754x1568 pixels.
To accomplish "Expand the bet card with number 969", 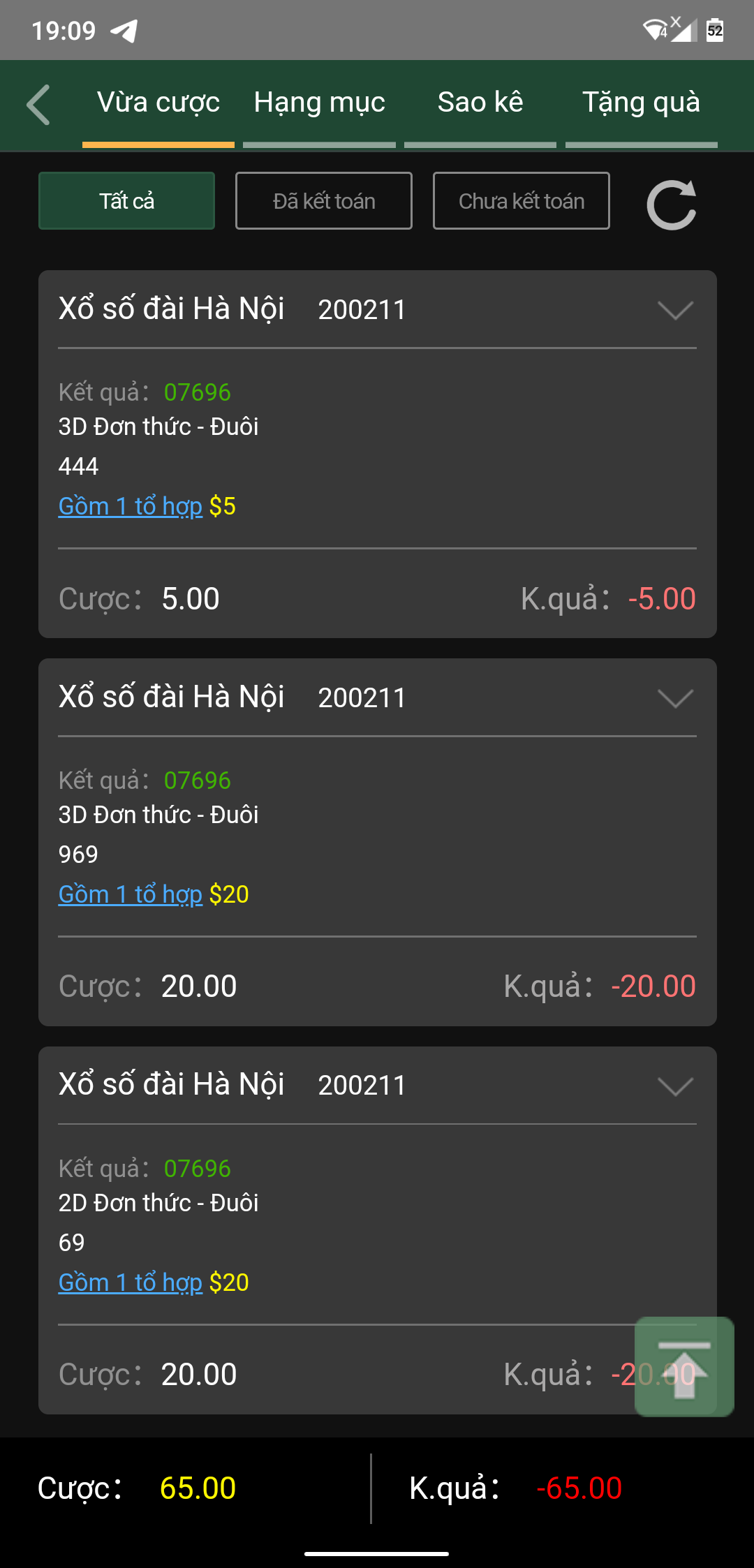I will tap(675, 698).
